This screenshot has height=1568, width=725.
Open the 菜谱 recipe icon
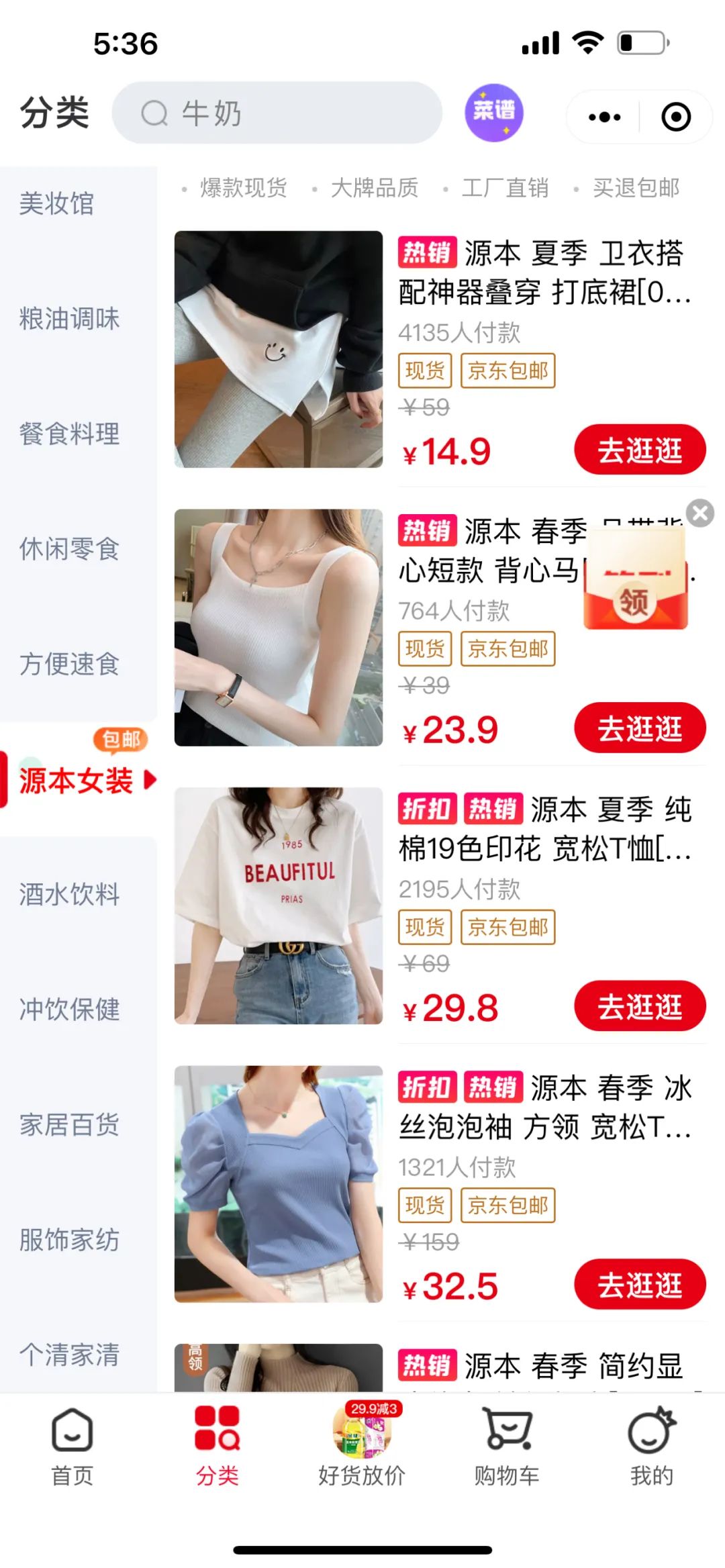pos(494,113)
